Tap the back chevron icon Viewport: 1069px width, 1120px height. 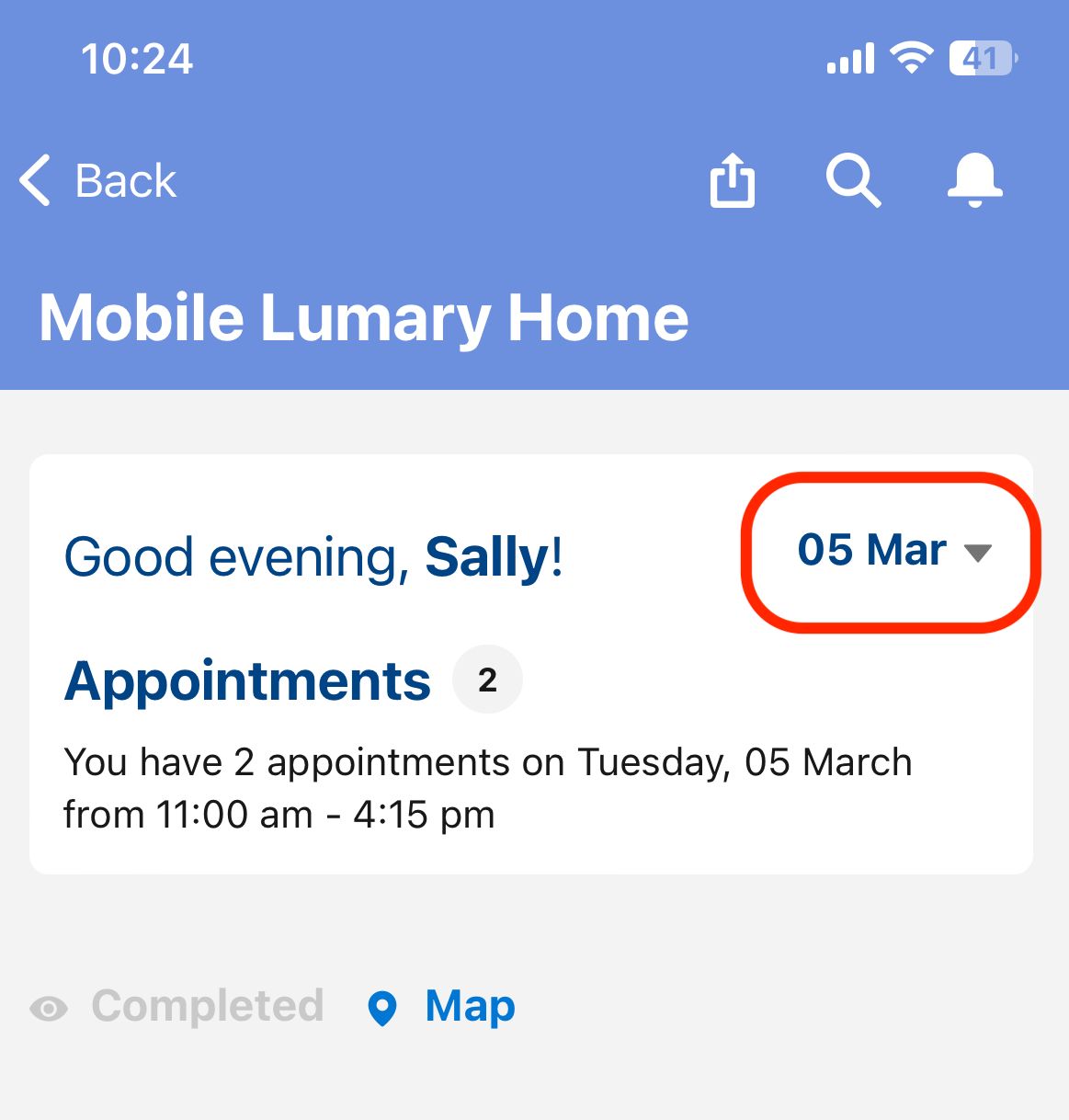point(34,181)
